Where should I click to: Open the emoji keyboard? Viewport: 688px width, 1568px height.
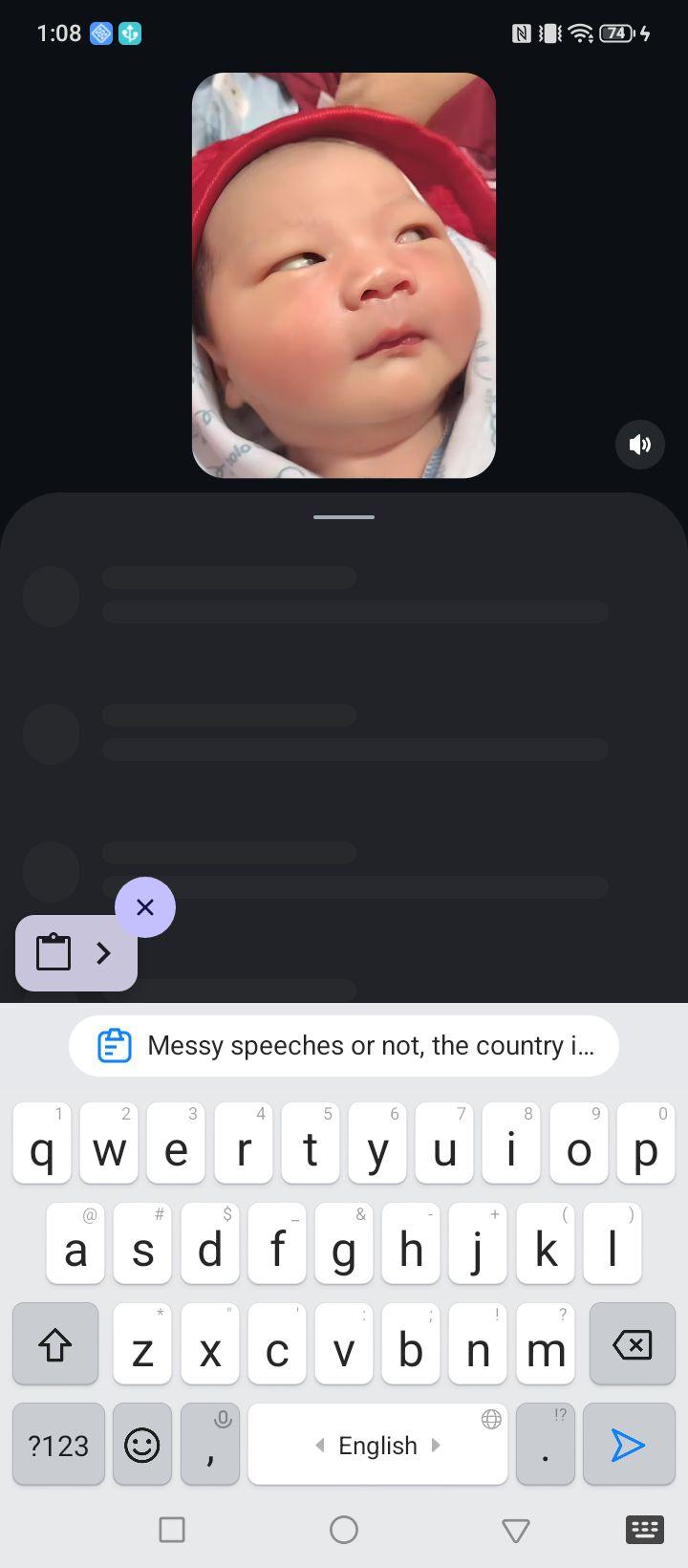142,1445
